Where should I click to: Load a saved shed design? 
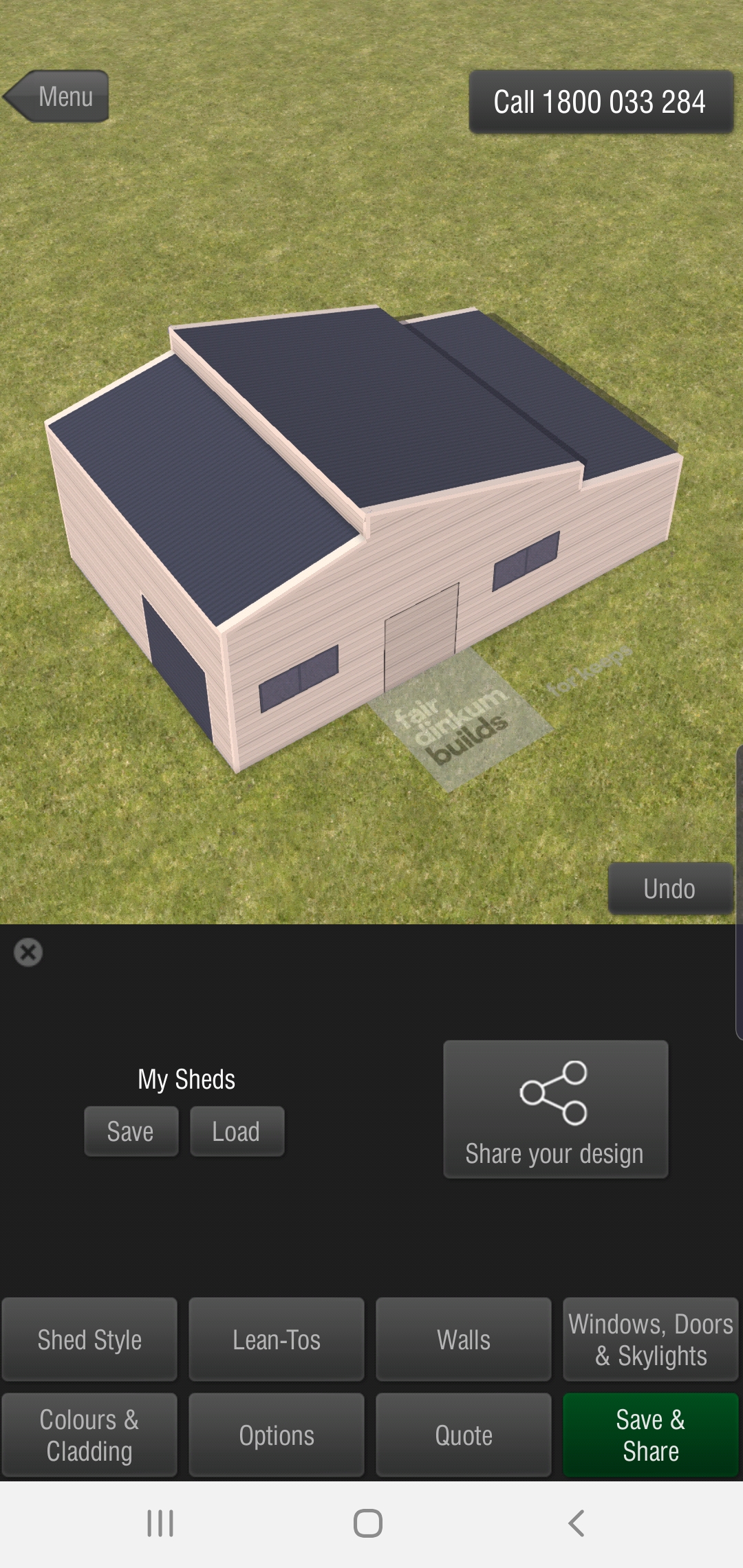237,1131
